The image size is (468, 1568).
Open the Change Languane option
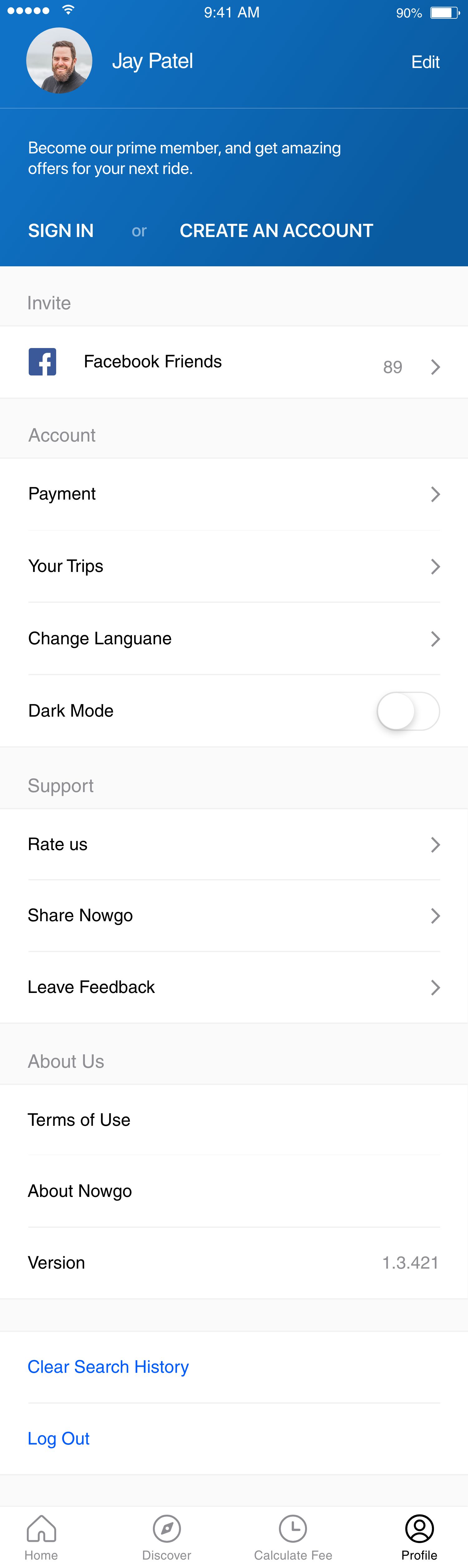[x=234, y=639]
